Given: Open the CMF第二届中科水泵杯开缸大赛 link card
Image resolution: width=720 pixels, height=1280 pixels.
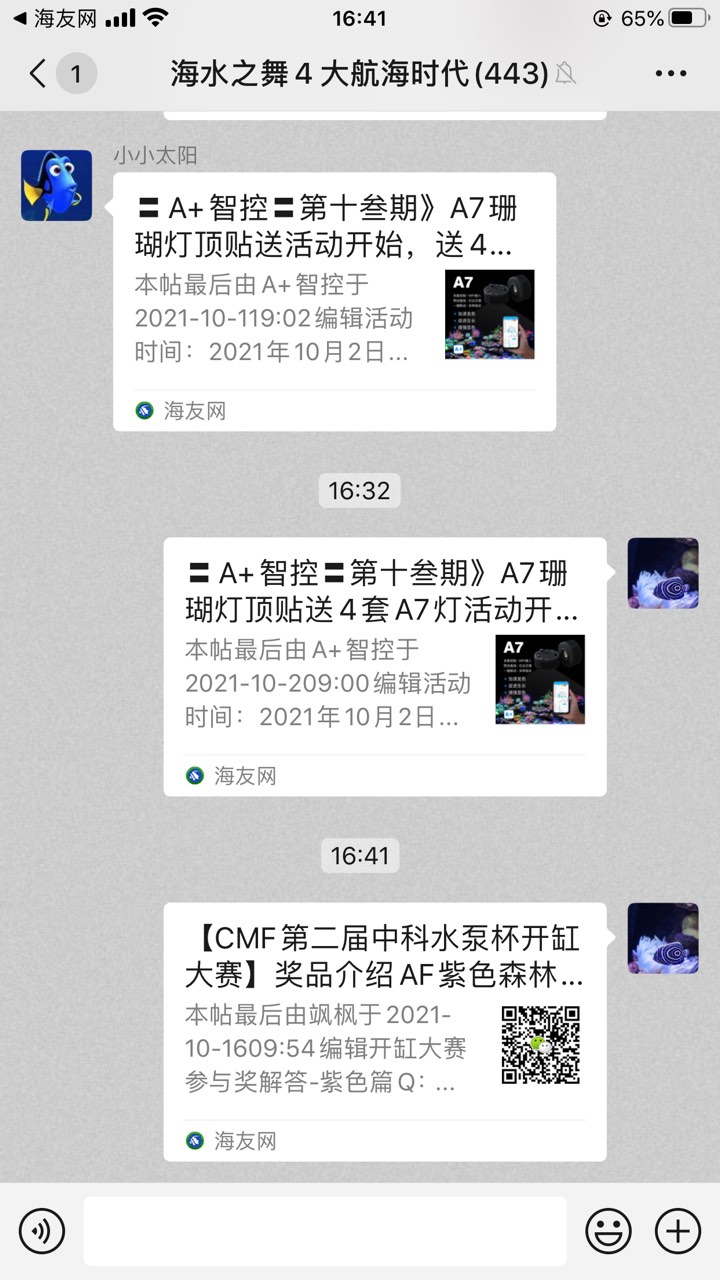Looking at the screenshot, I should (384, 1031).
